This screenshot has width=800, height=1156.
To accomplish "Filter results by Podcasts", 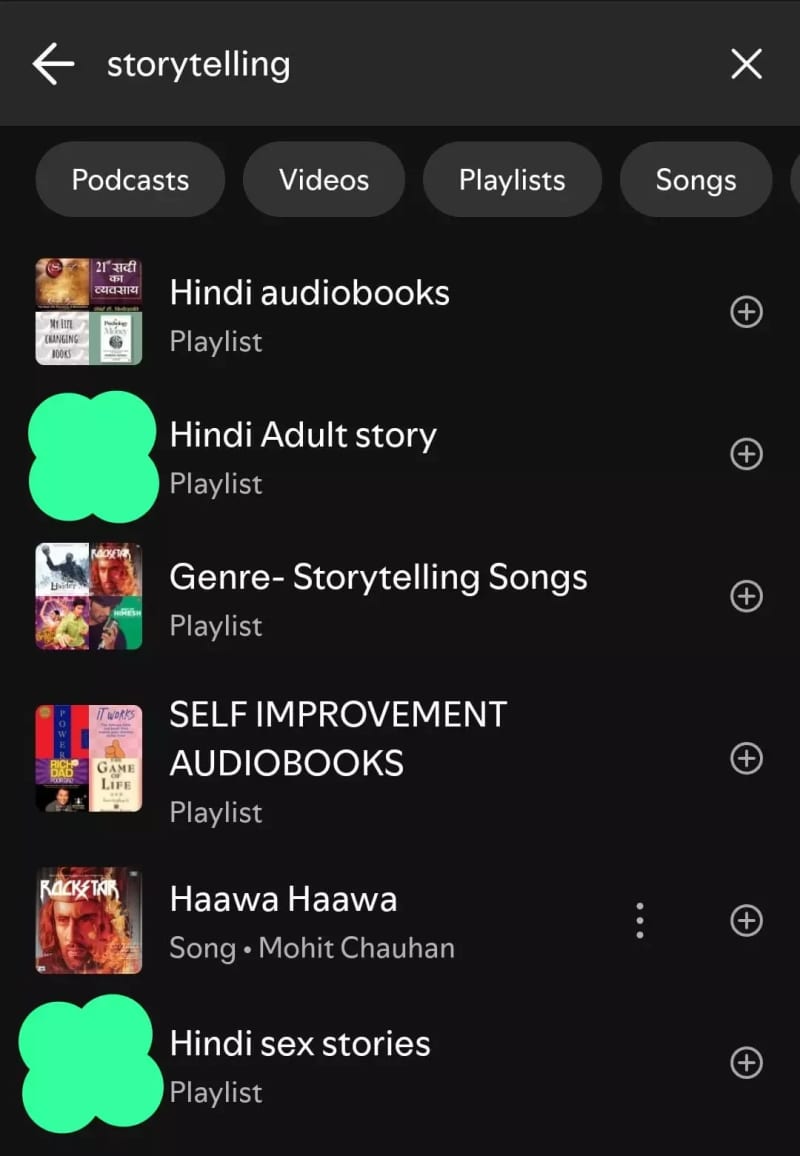I will pyautogui.click(x=130, y=180).
